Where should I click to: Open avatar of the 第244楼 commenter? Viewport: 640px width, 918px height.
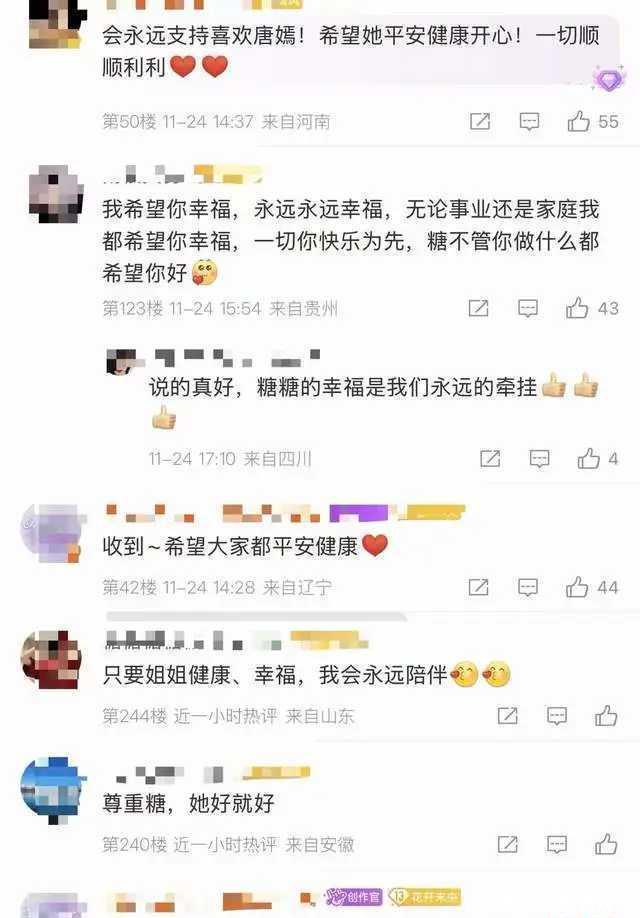click(x=52, y=661)
